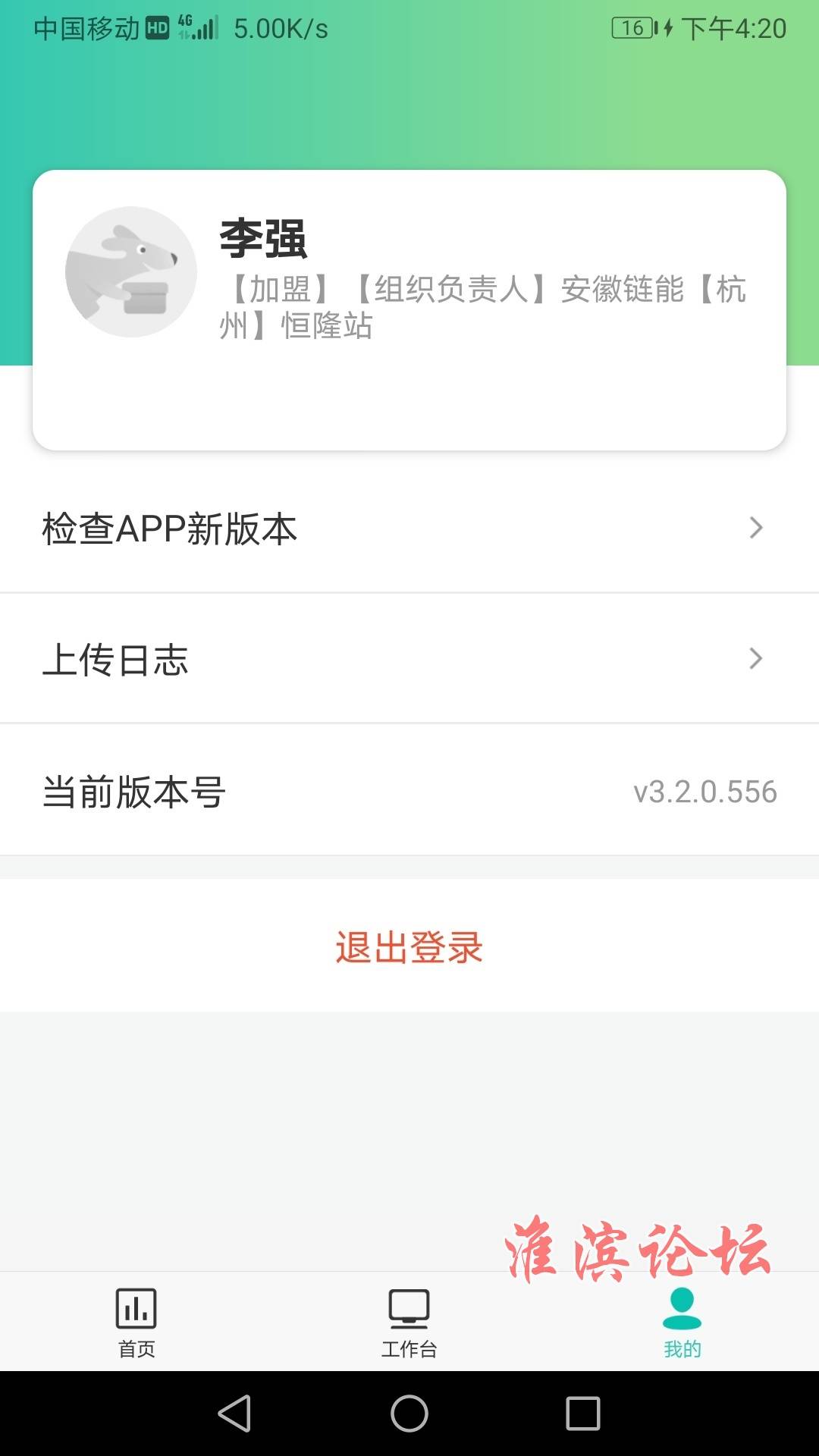819x1456 pixels.
Task: Switch to the 工作台 tab
Action: tap(409, 1322)
